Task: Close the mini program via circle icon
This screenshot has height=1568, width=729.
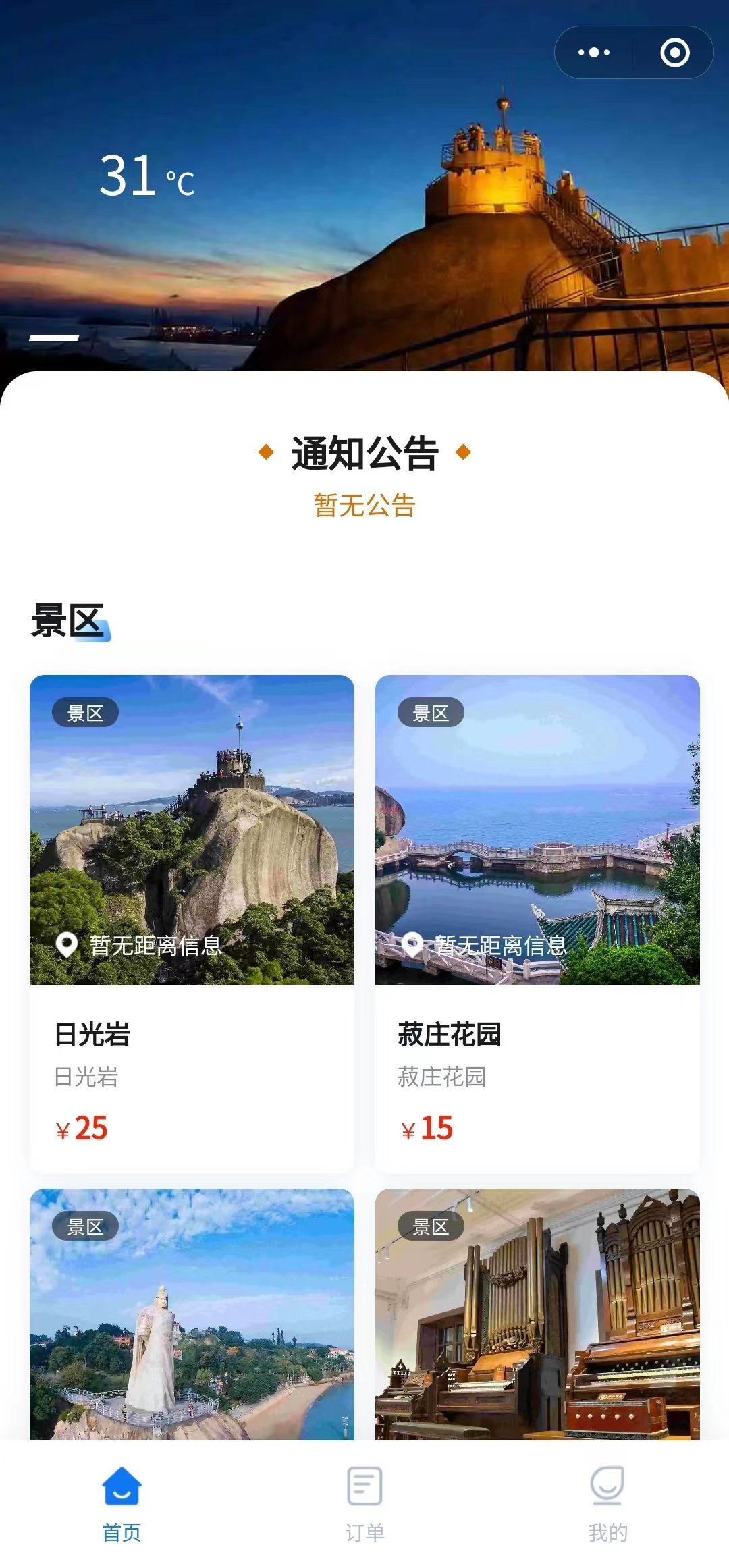Action: point(674,53)
